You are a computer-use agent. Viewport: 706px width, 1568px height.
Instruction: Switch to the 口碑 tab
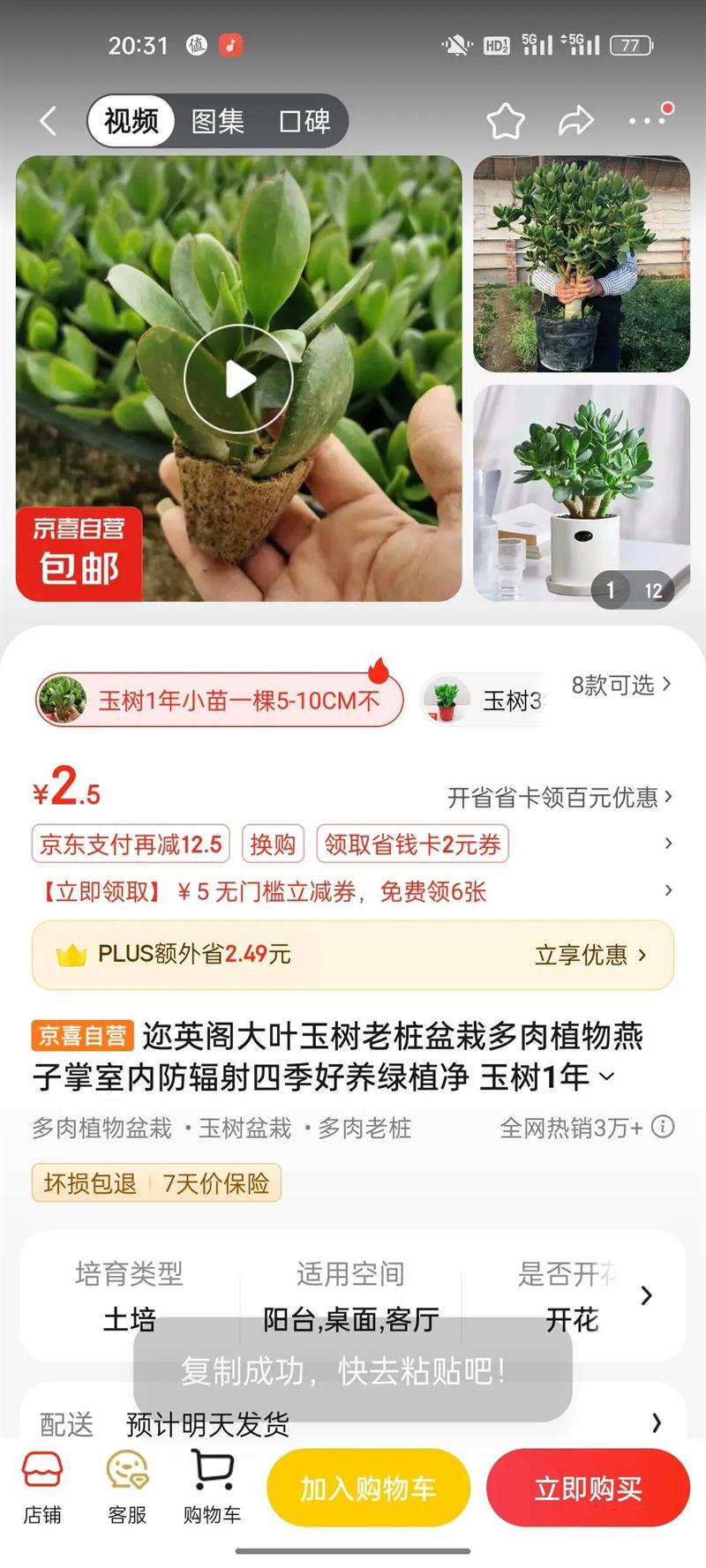click(304, 121)
